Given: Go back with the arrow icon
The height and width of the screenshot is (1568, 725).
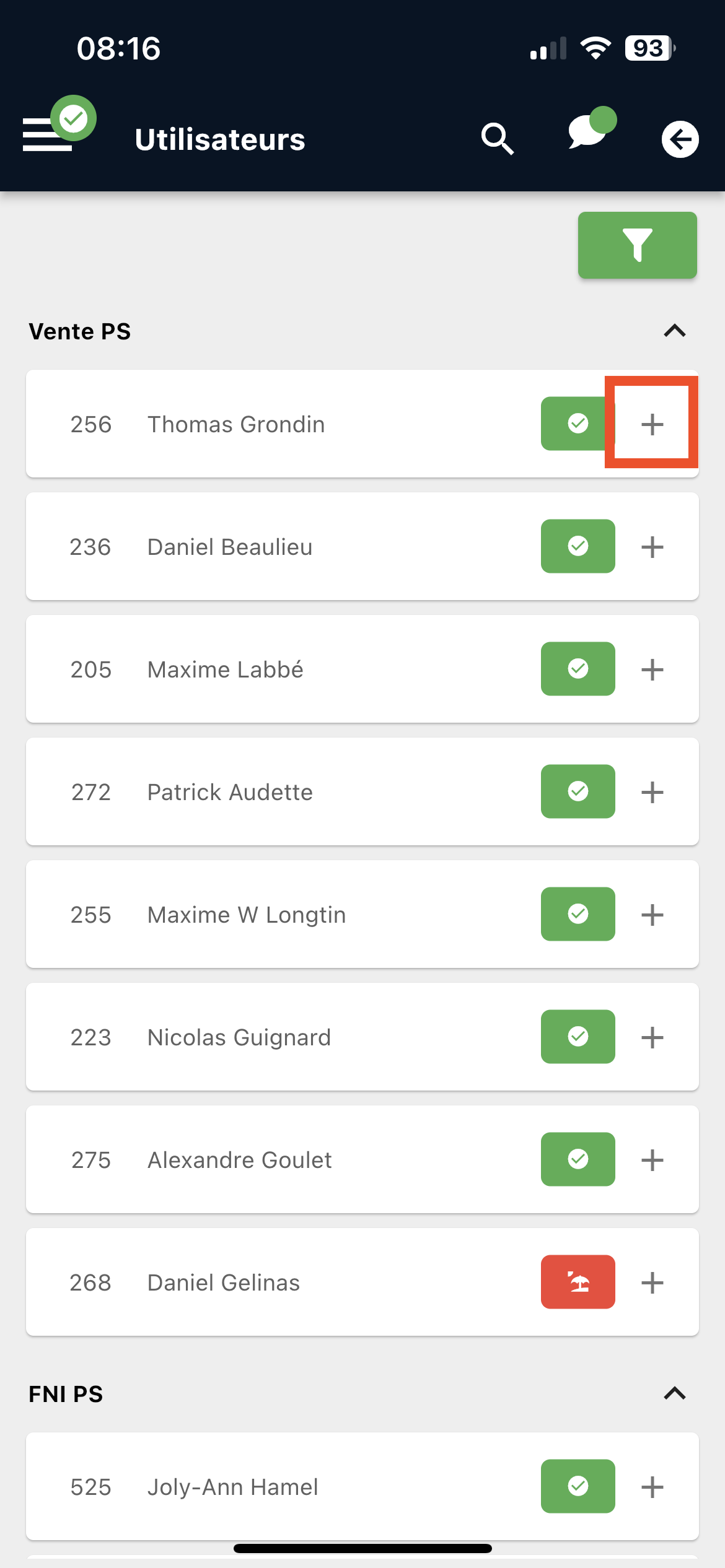Looking at the screenshot, I should click(680, 139).
